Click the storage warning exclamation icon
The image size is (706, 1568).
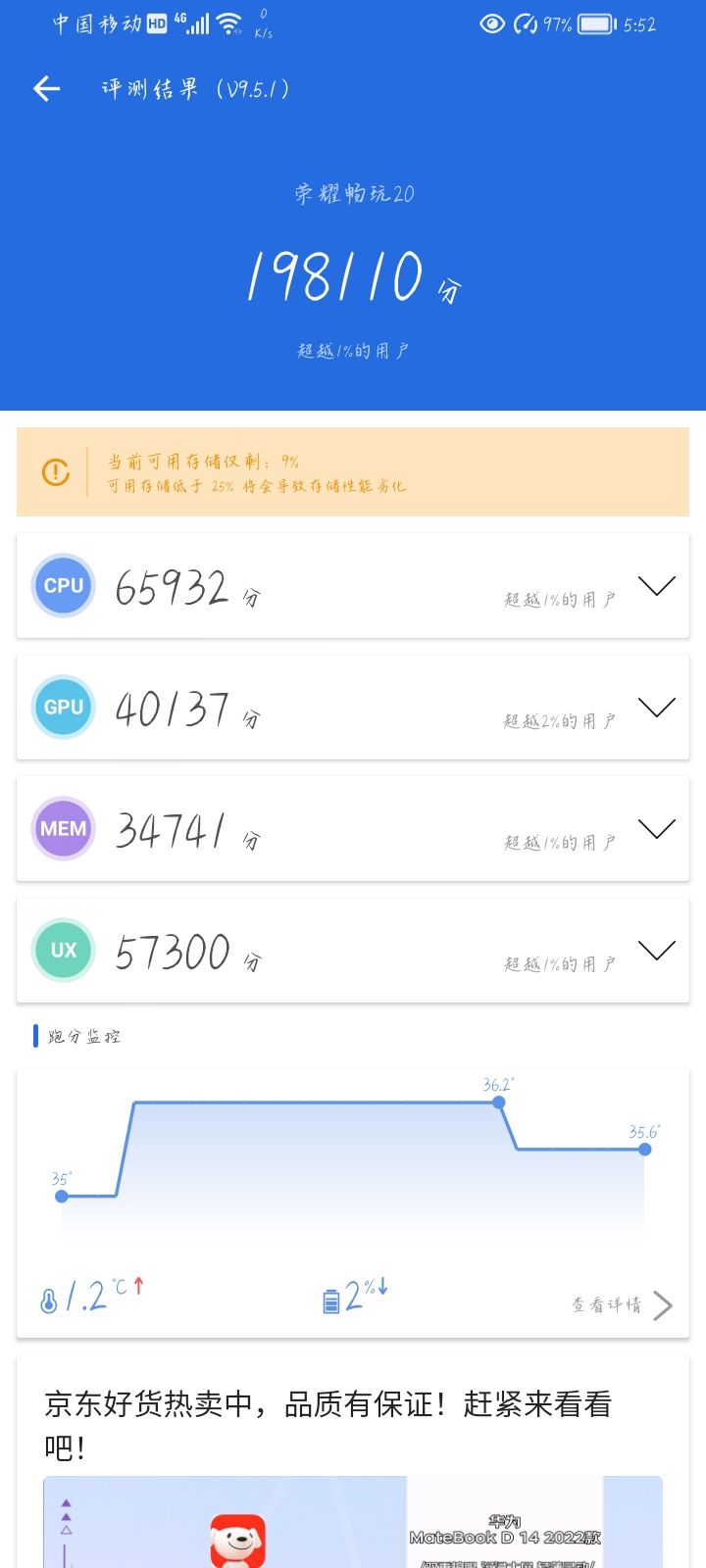56,472
